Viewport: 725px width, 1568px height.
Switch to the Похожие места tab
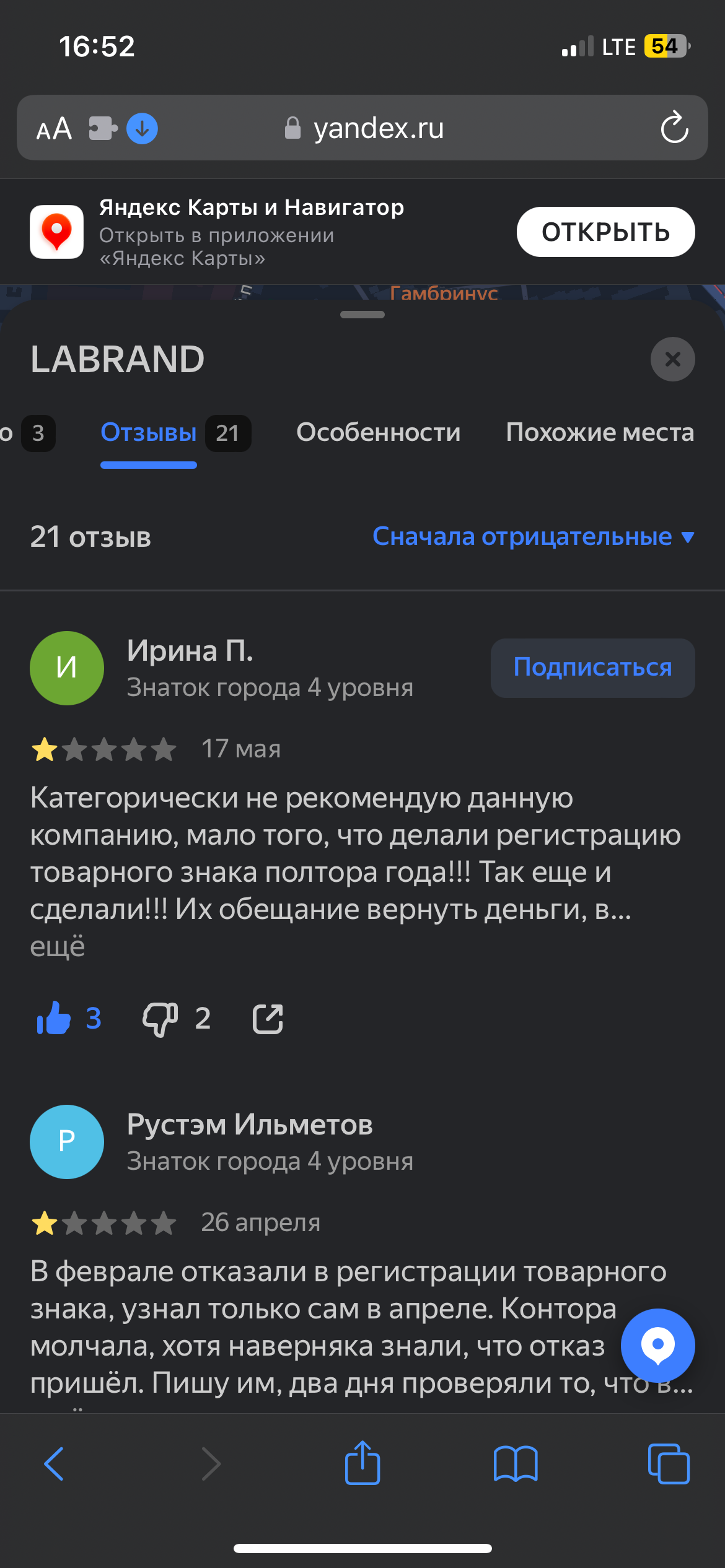point(599,433)
